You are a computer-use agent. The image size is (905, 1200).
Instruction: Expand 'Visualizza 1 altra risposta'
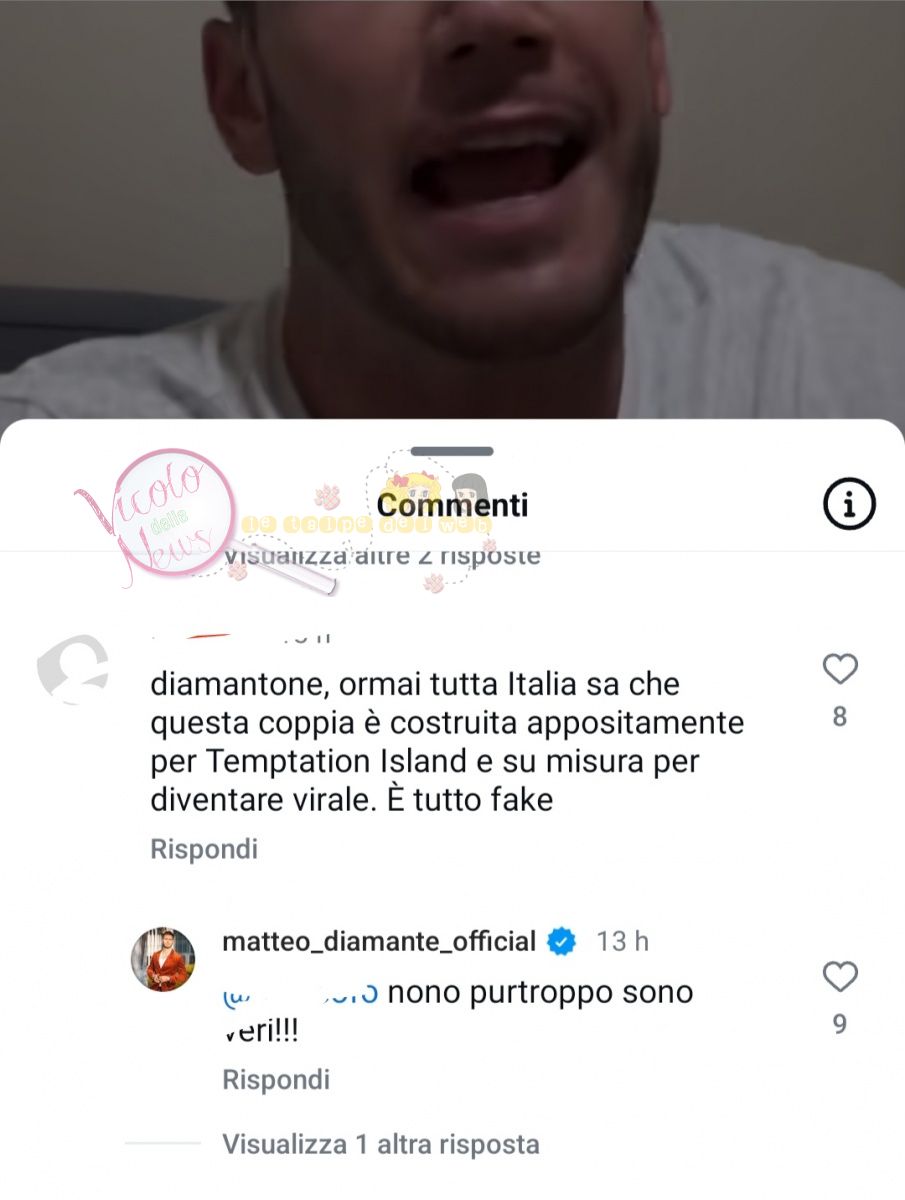tap(380, 1144)
